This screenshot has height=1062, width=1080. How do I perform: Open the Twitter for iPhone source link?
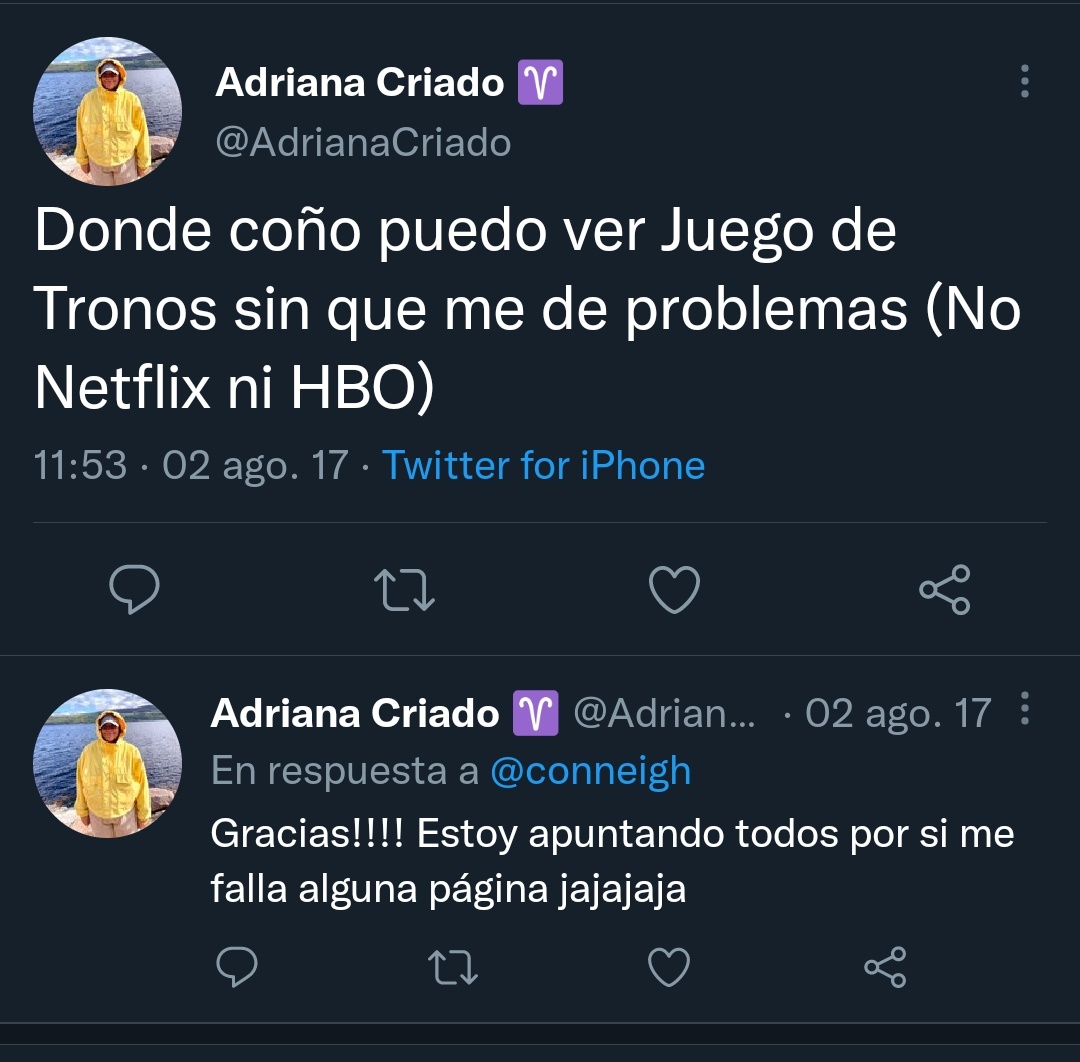click(544, 466)
